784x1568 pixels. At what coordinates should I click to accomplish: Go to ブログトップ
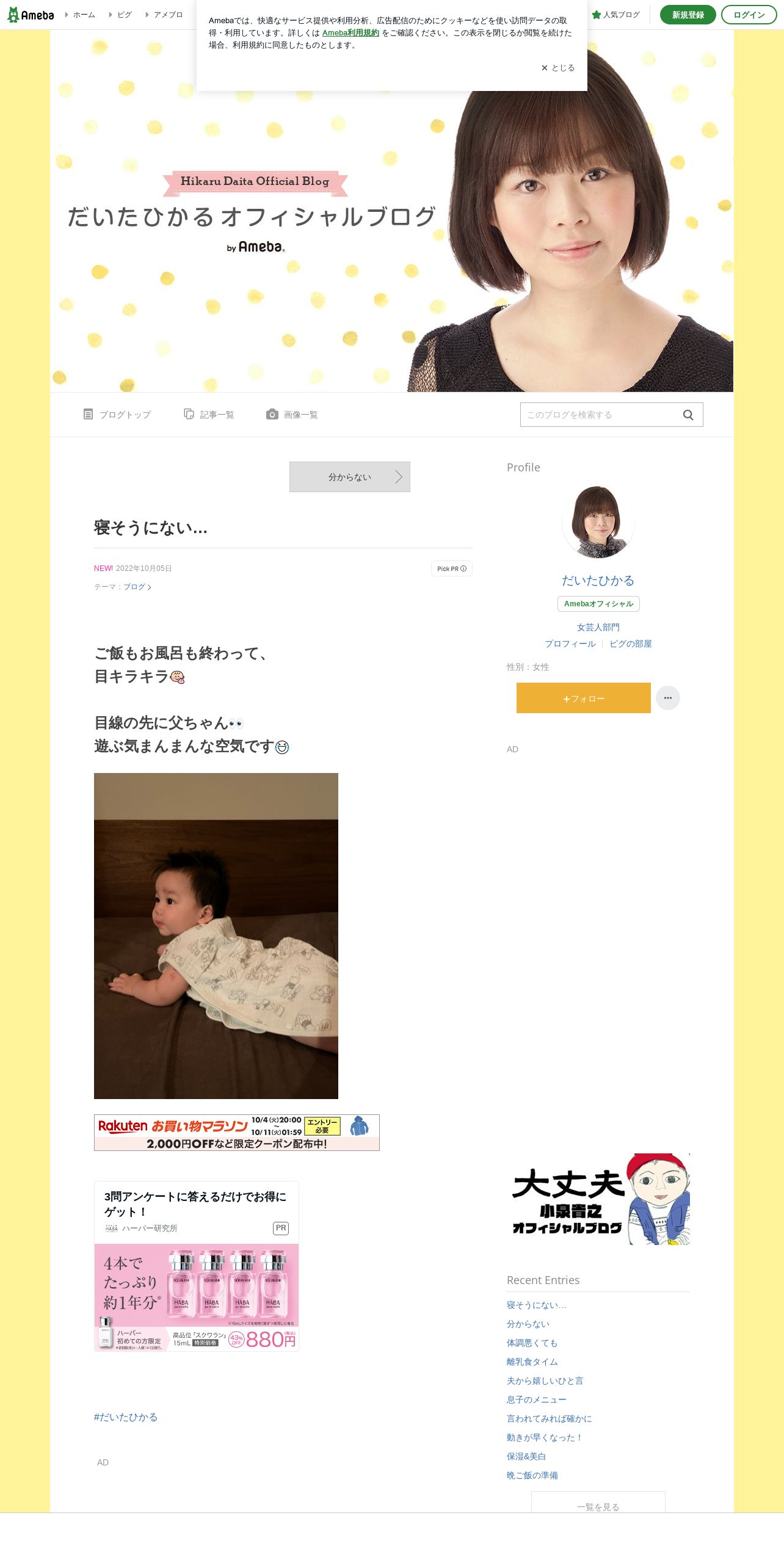[117, 415]
